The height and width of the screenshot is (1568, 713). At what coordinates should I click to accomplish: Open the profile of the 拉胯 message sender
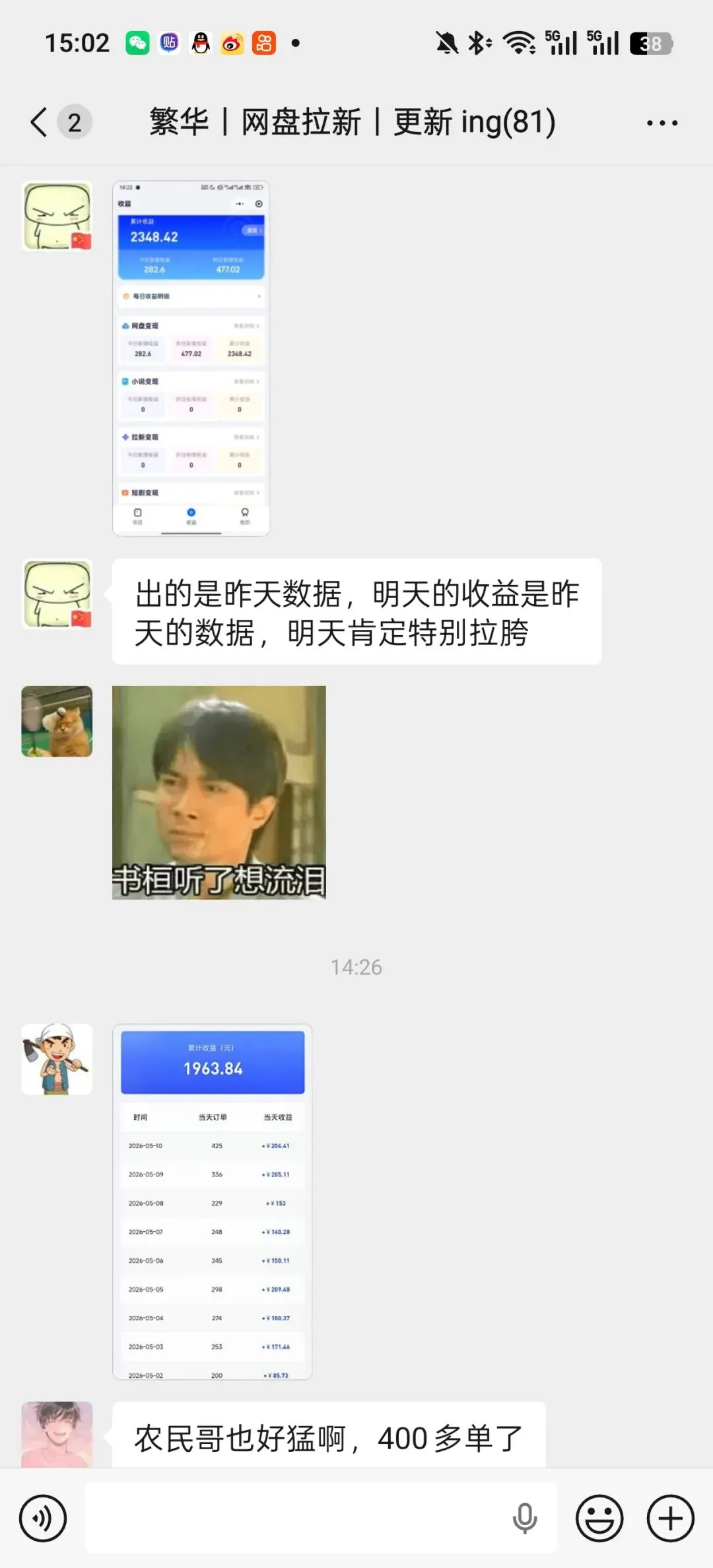click(x=57, y=594)
